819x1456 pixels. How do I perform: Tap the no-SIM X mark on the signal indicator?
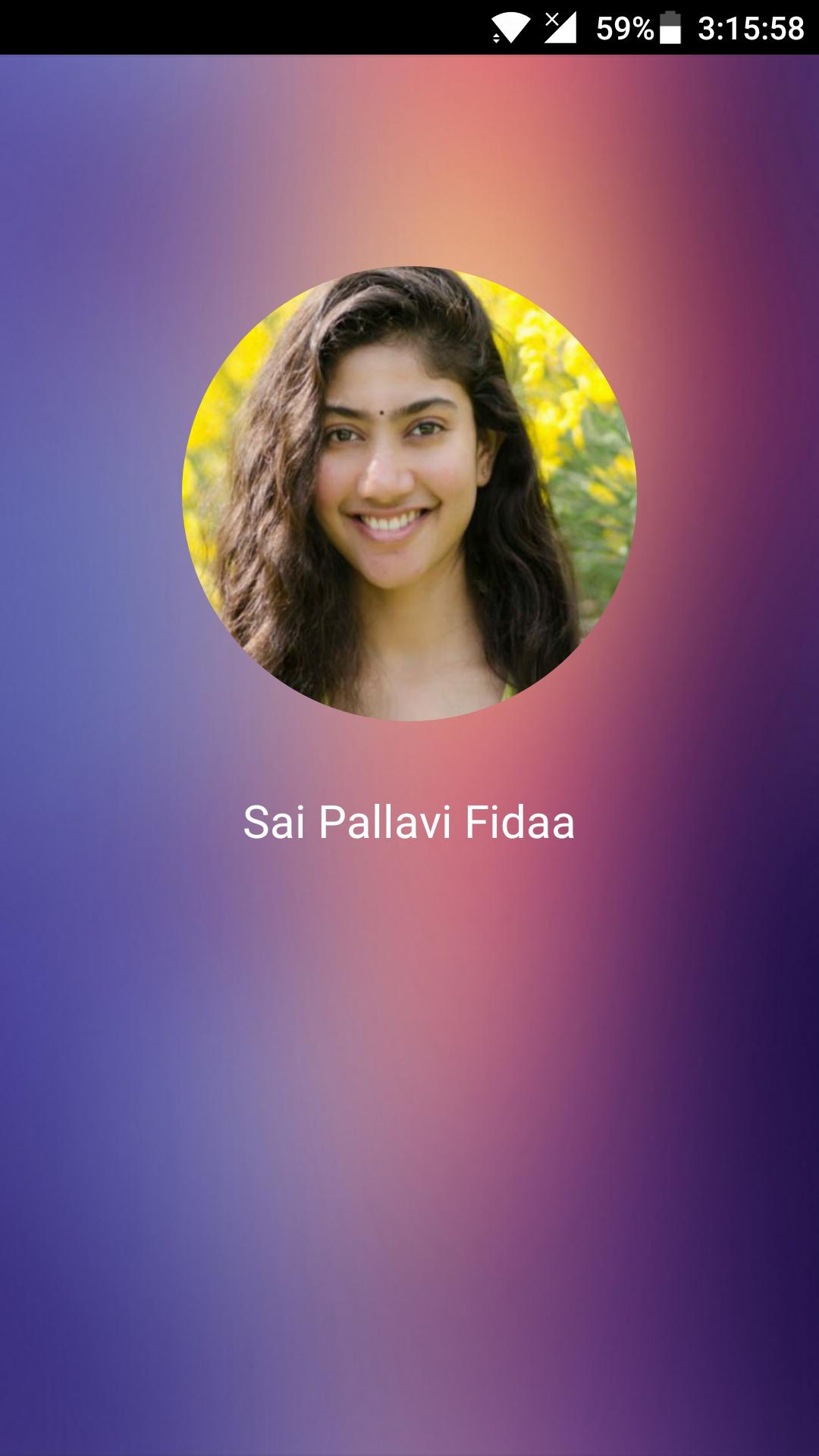(552, 20)
